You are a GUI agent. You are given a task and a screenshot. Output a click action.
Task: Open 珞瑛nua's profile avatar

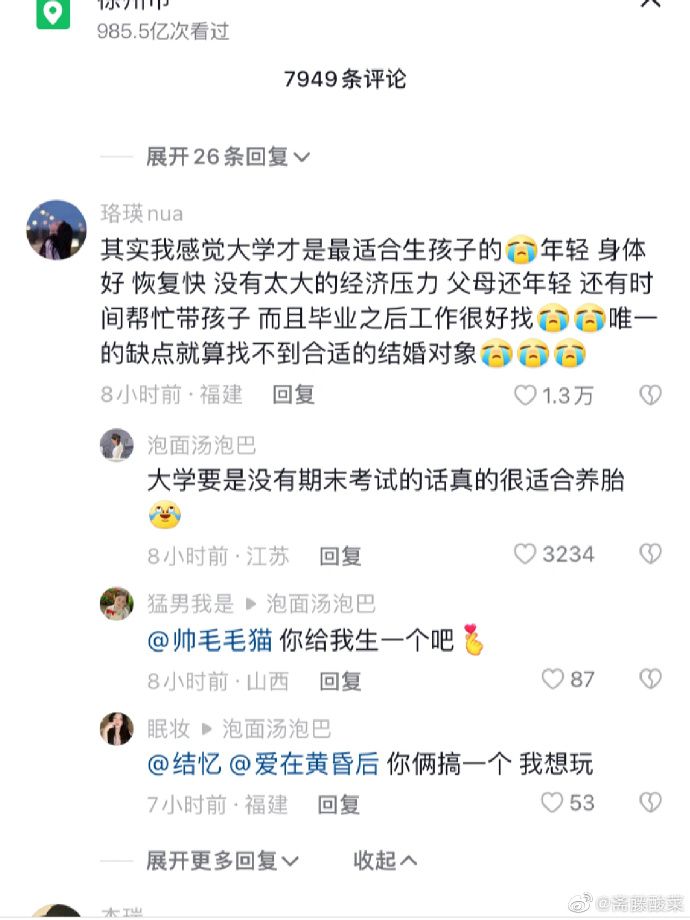[x=56, y=230]
